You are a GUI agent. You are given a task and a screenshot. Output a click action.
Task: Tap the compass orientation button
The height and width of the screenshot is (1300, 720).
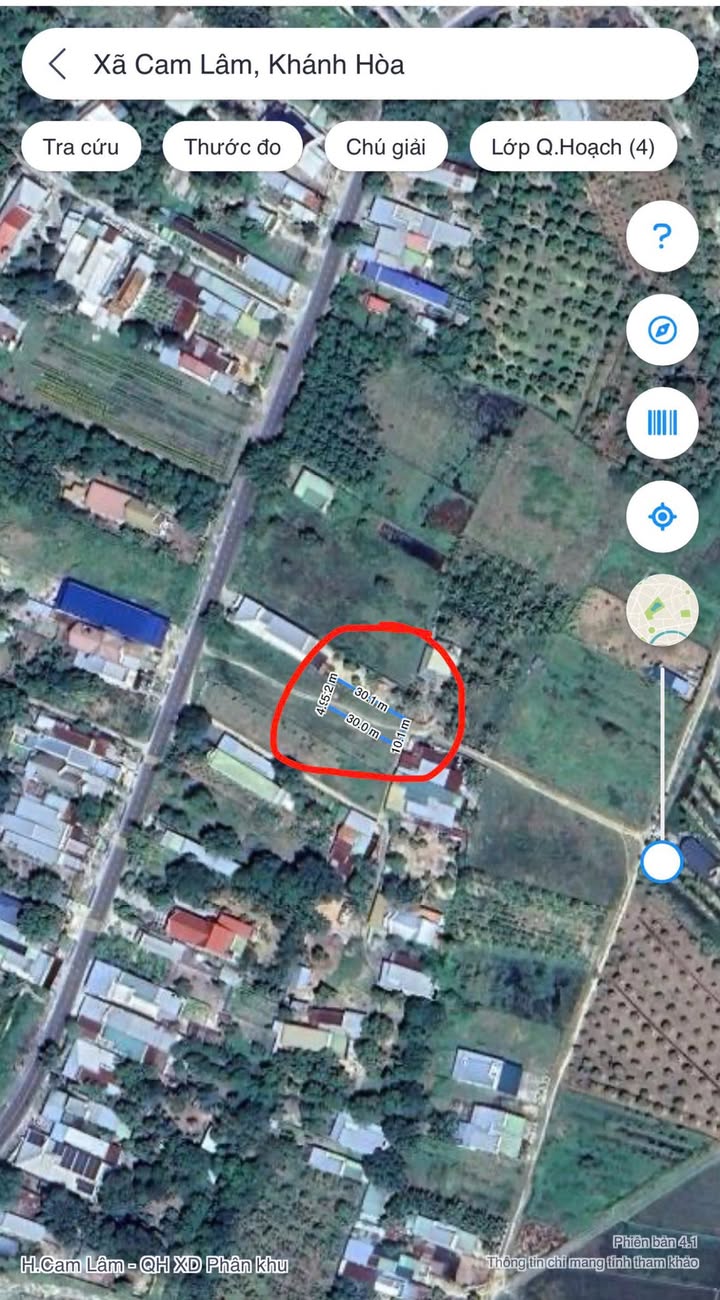click(662, 330)
